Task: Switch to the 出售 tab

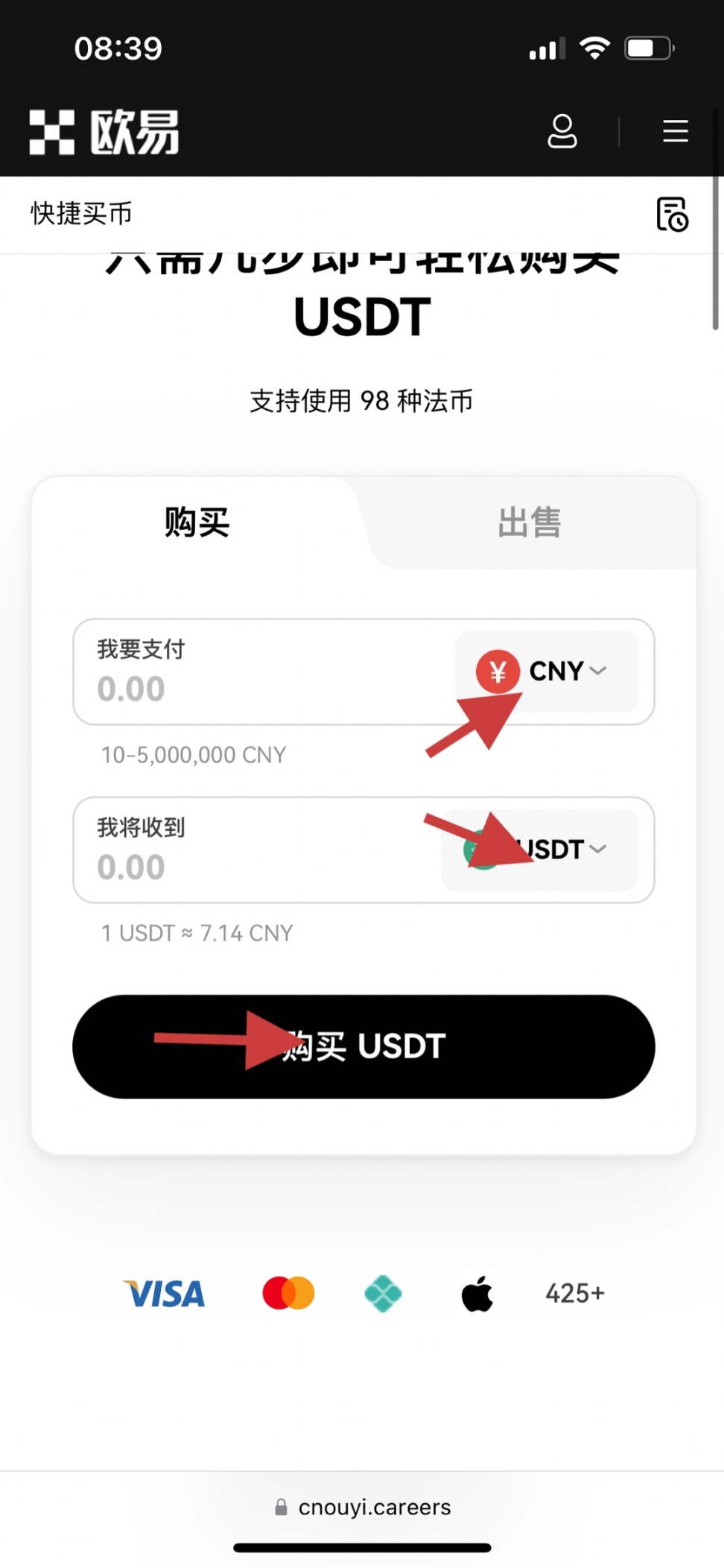Action: 530,522
